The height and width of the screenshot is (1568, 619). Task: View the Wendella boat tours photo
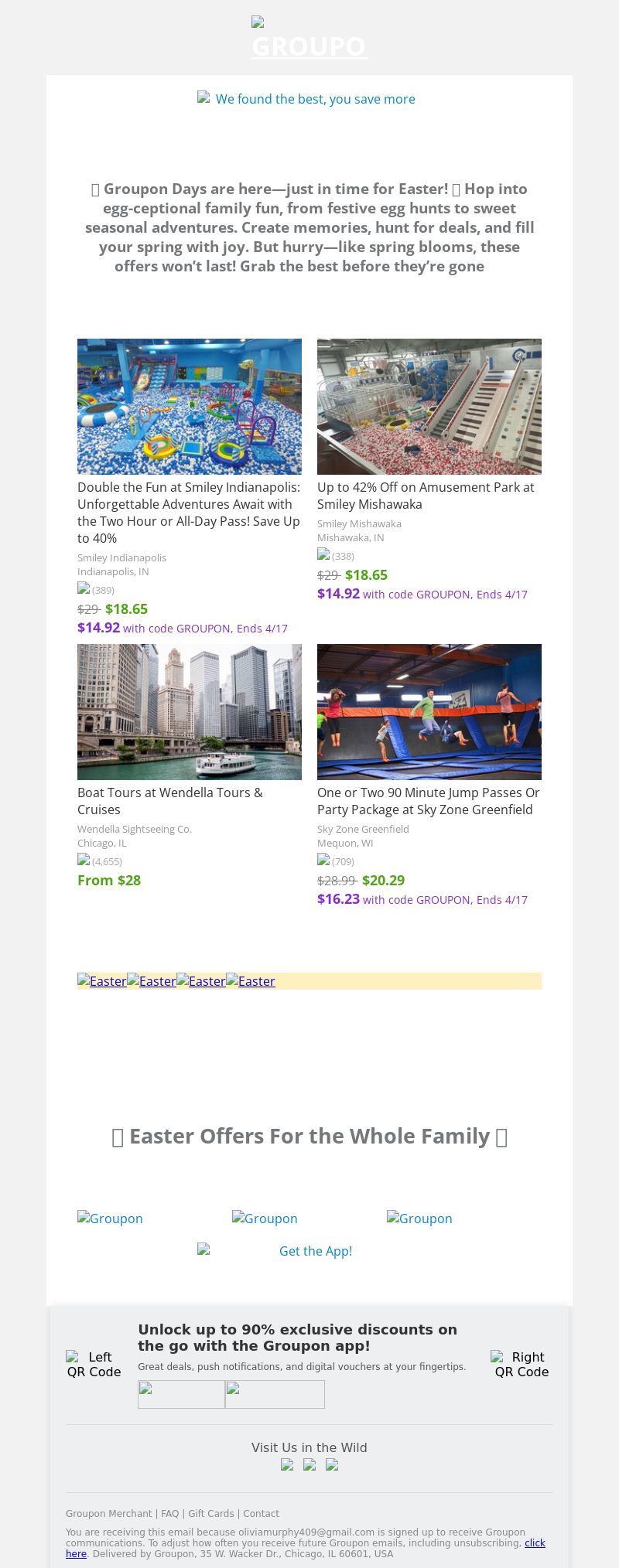point(190,711)
